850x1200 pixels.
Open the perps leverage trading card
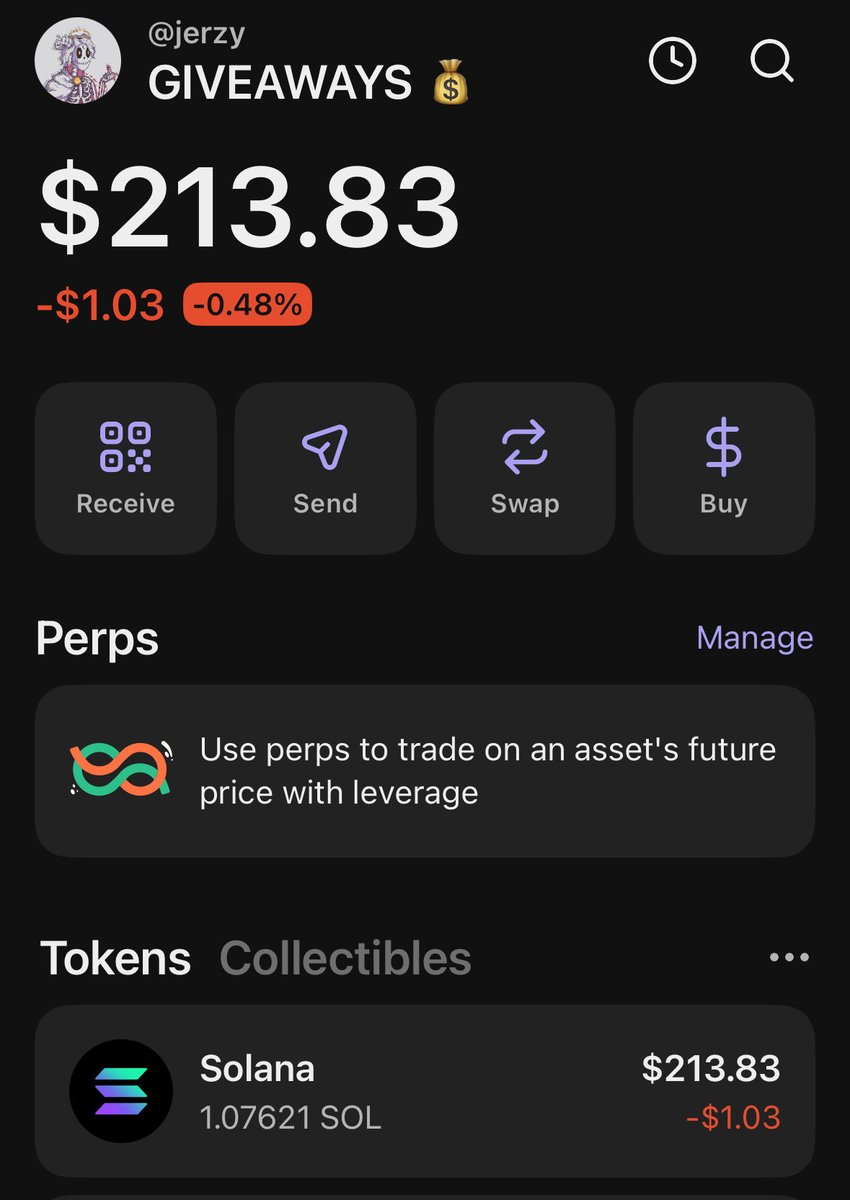point(425,771)
